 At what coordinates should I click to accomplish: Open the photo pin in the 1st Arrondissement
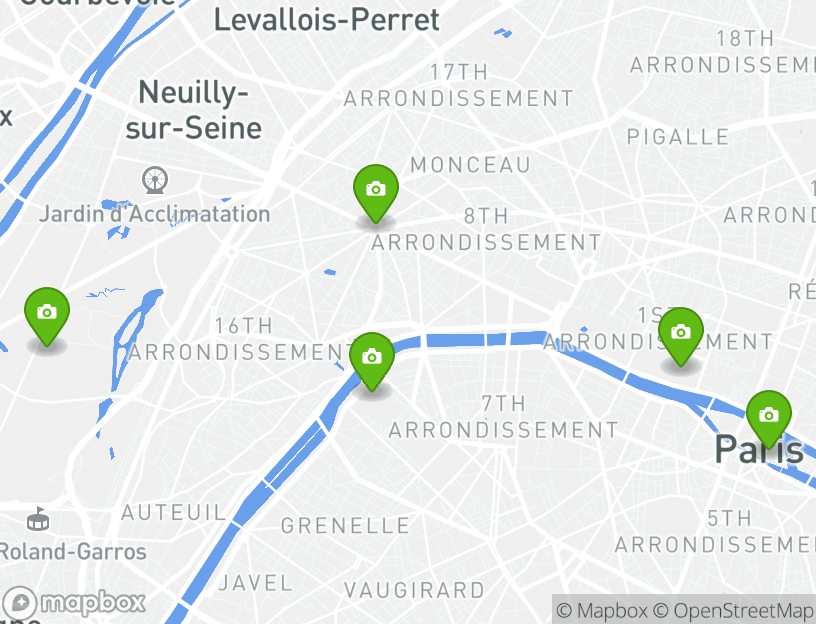tap(681, 333)
